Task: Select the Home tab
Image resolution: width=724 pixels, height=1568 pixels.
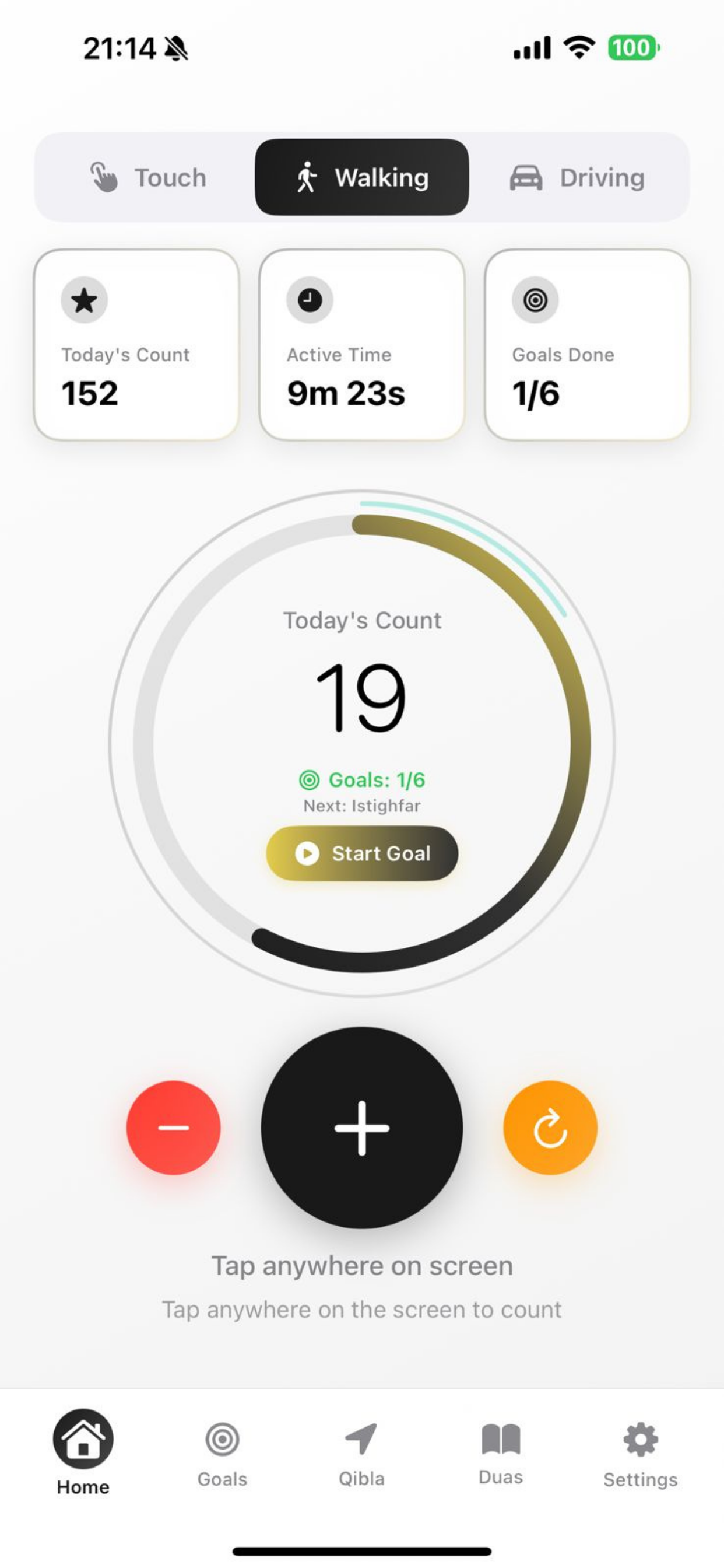Action: pyautogui.click(x=83, y=1454)
